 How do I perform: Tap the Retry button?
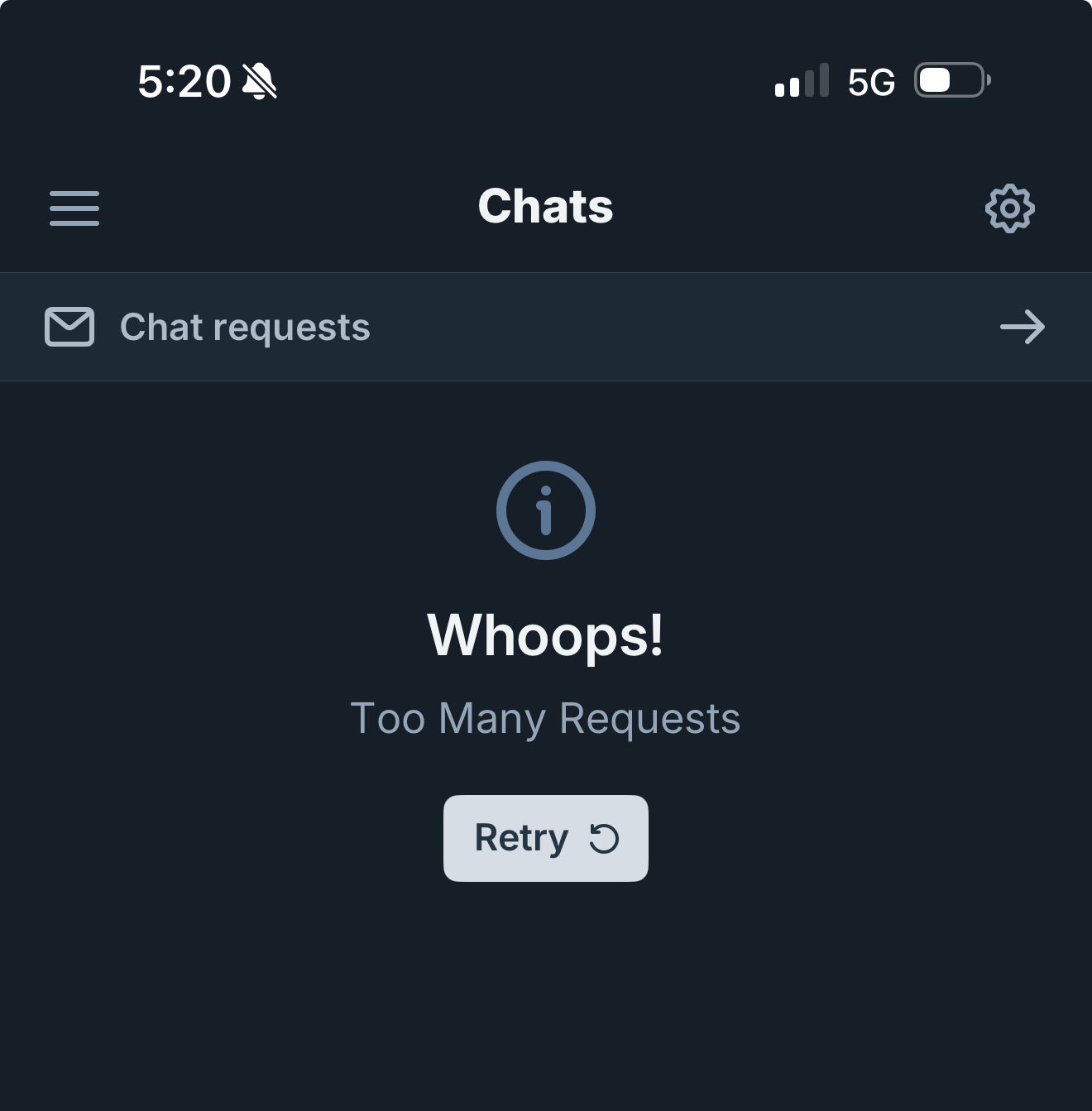click(x=545, y=838)
